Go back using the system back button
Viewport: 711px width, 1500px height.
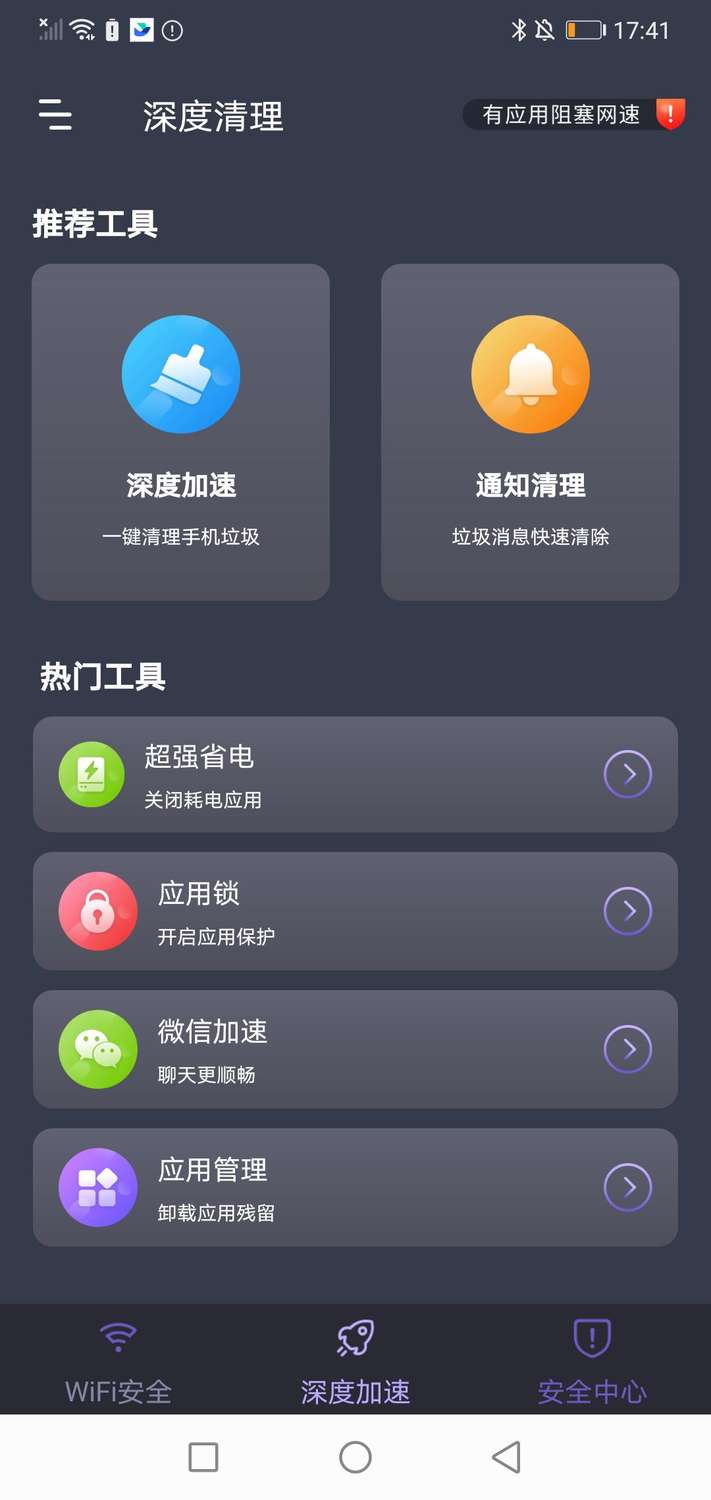point(507,1457)
